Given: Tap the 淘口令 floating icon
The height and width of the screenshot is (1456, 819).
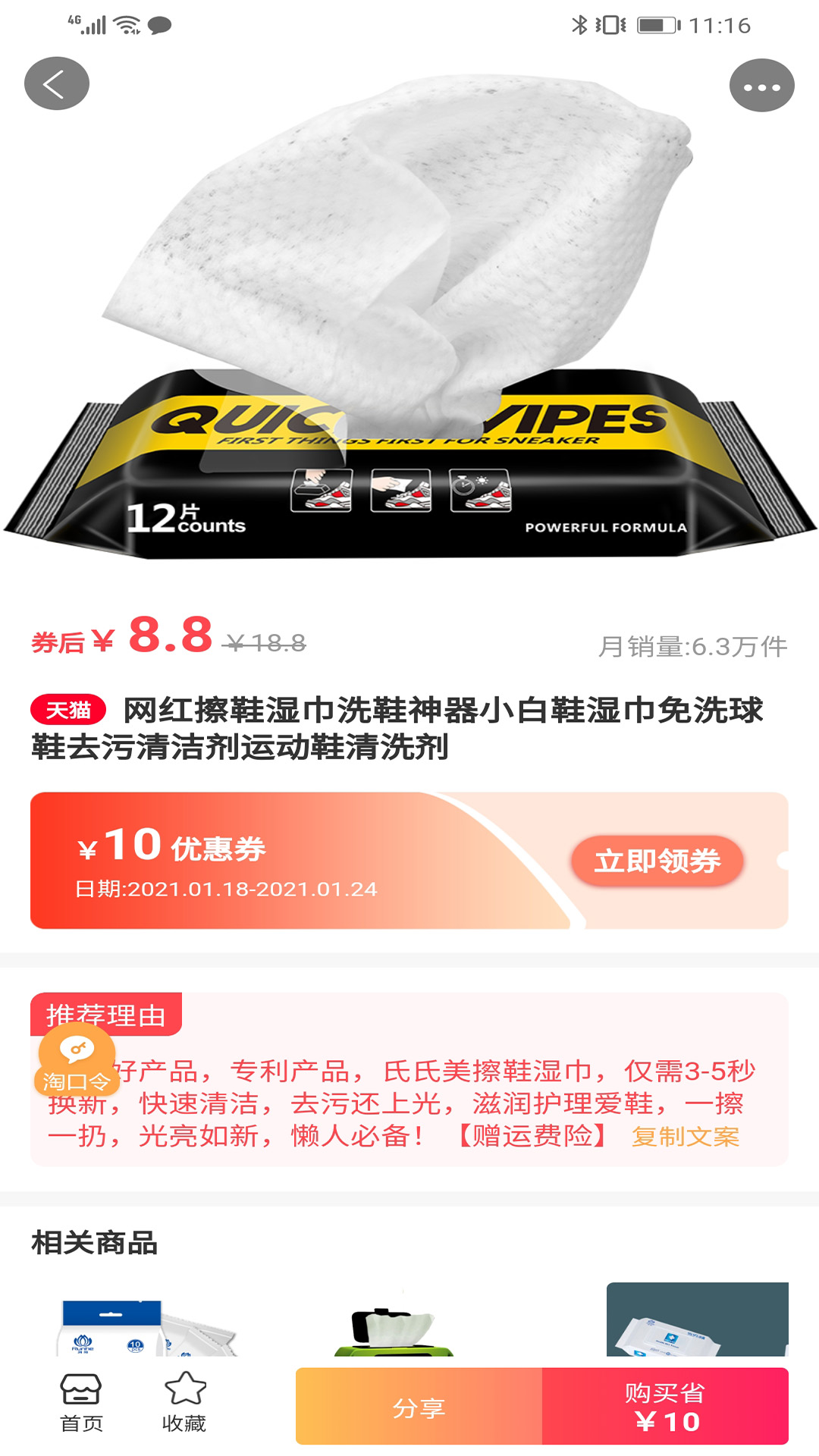Looking at the screenshot, I should [x=80, y=1063].
